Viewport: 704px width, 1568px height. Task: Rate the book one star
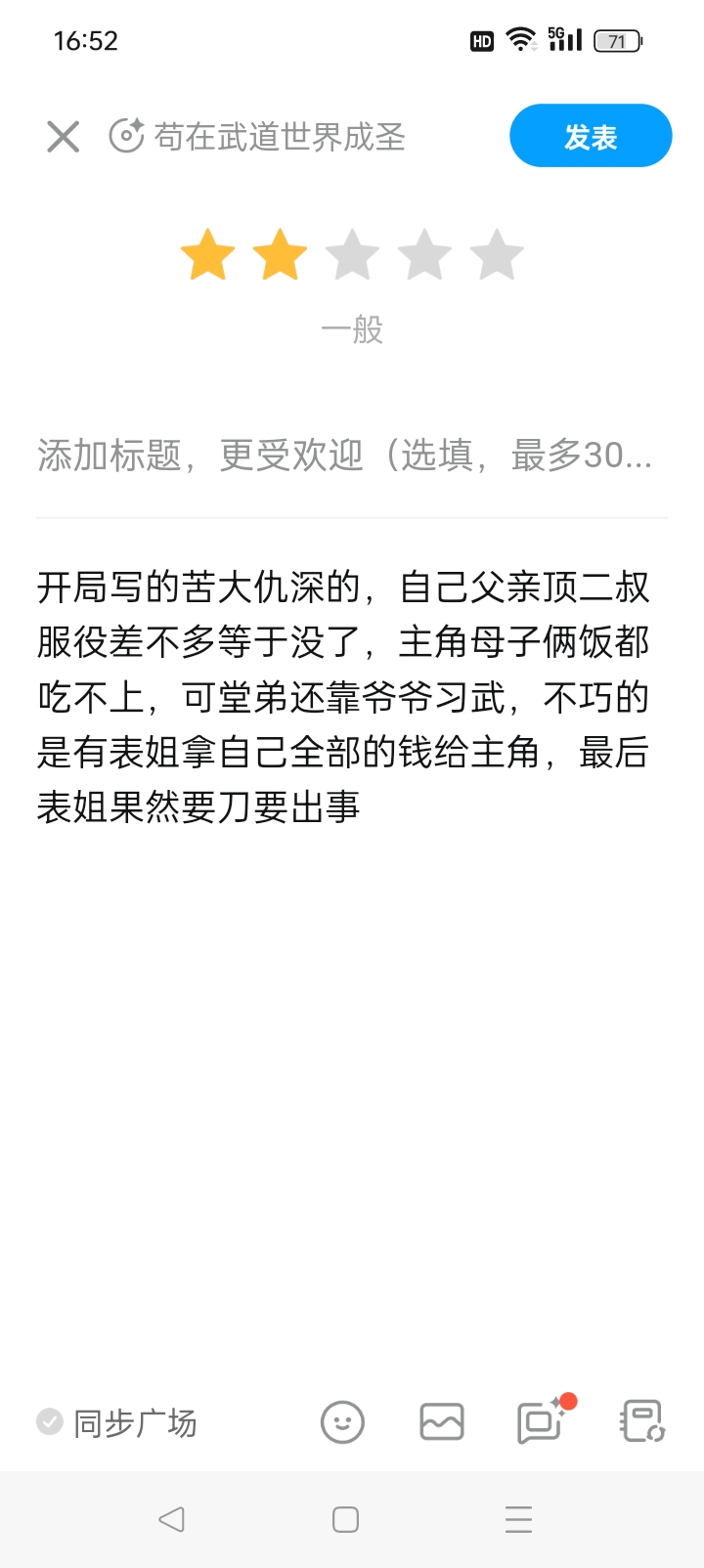click(x=208, y=255)
